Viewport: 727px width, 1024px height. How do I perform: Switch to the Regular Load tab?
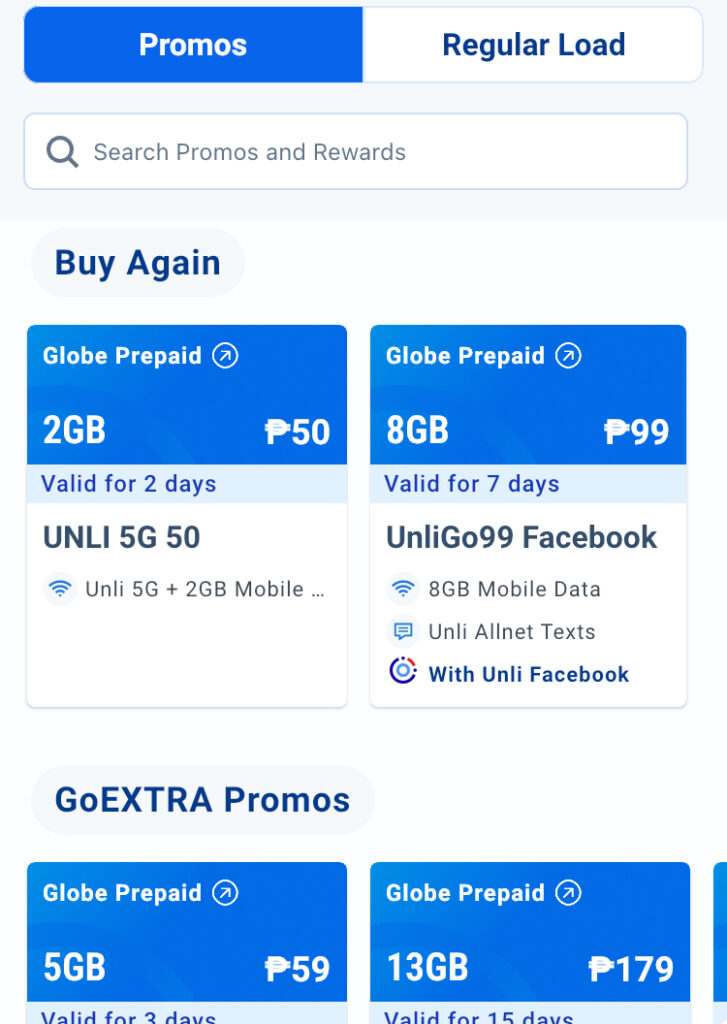533,45
